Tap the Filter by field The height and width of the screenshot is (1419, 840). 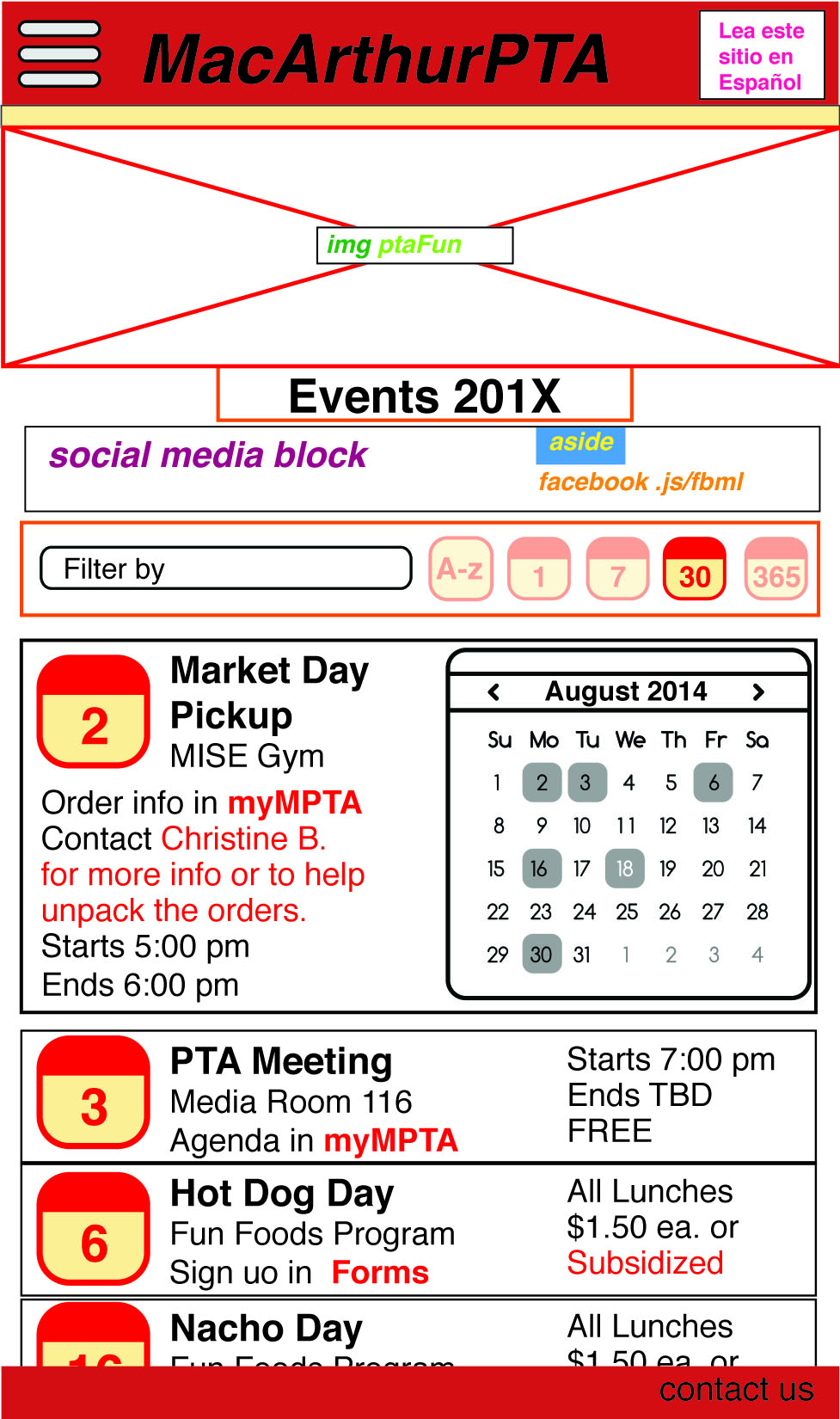(226, 568)
